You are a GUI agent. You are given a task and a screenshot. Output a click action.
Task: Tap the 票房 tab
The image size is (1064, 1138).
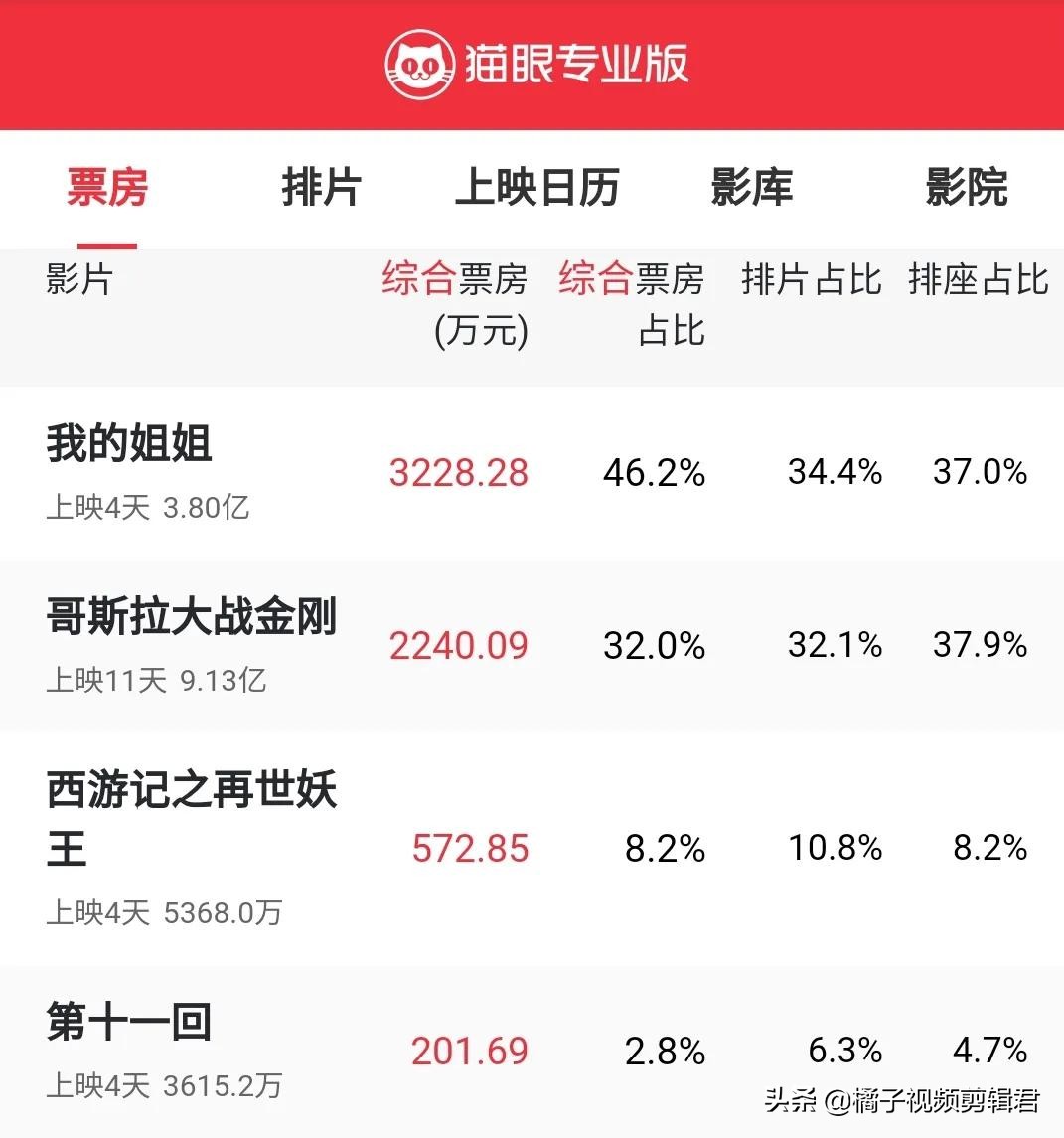(107, 187)
